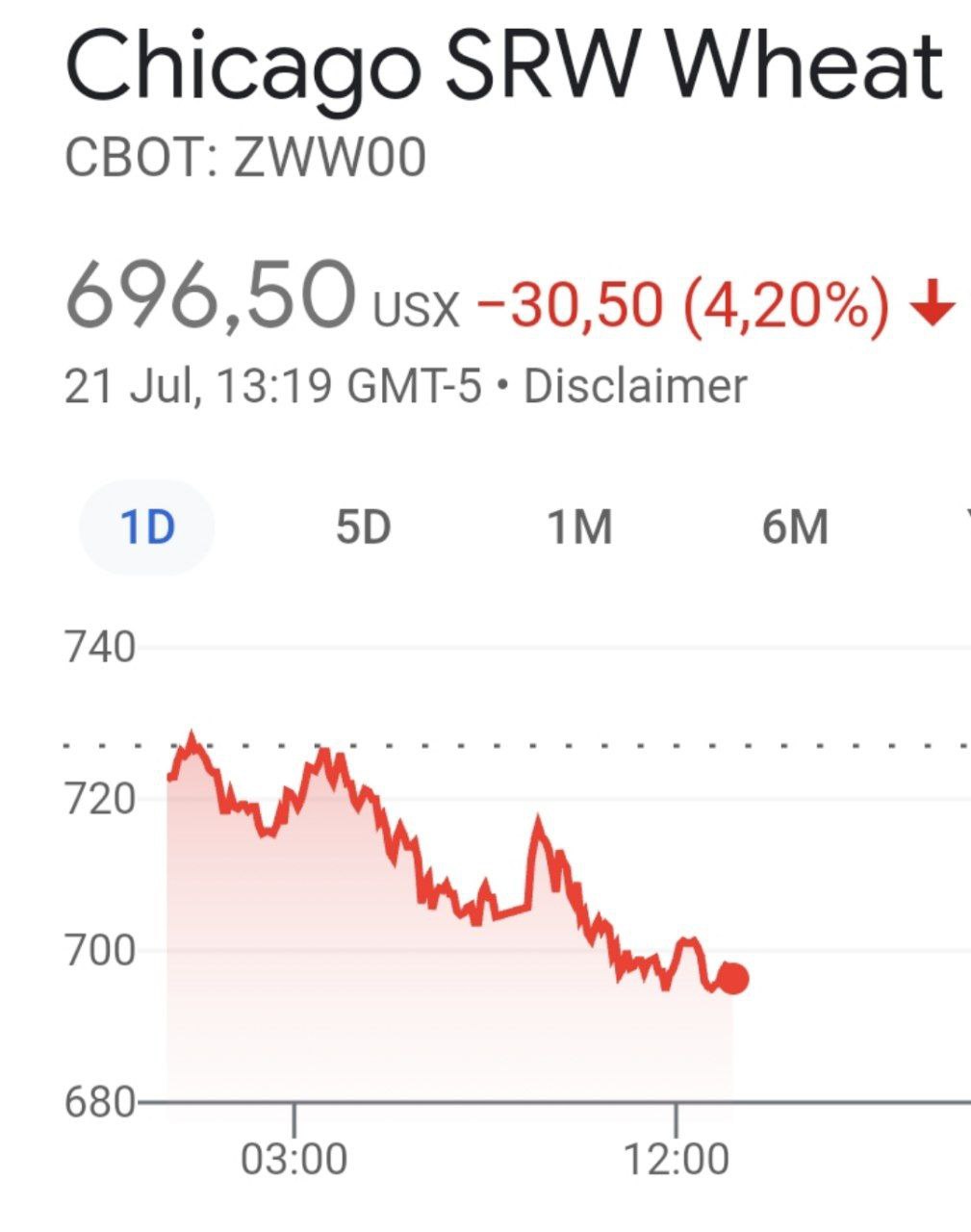Open the Disclaimer link
Image resolution: width=971 pixels, height=1232 pixels.
(x=635, y=387)
